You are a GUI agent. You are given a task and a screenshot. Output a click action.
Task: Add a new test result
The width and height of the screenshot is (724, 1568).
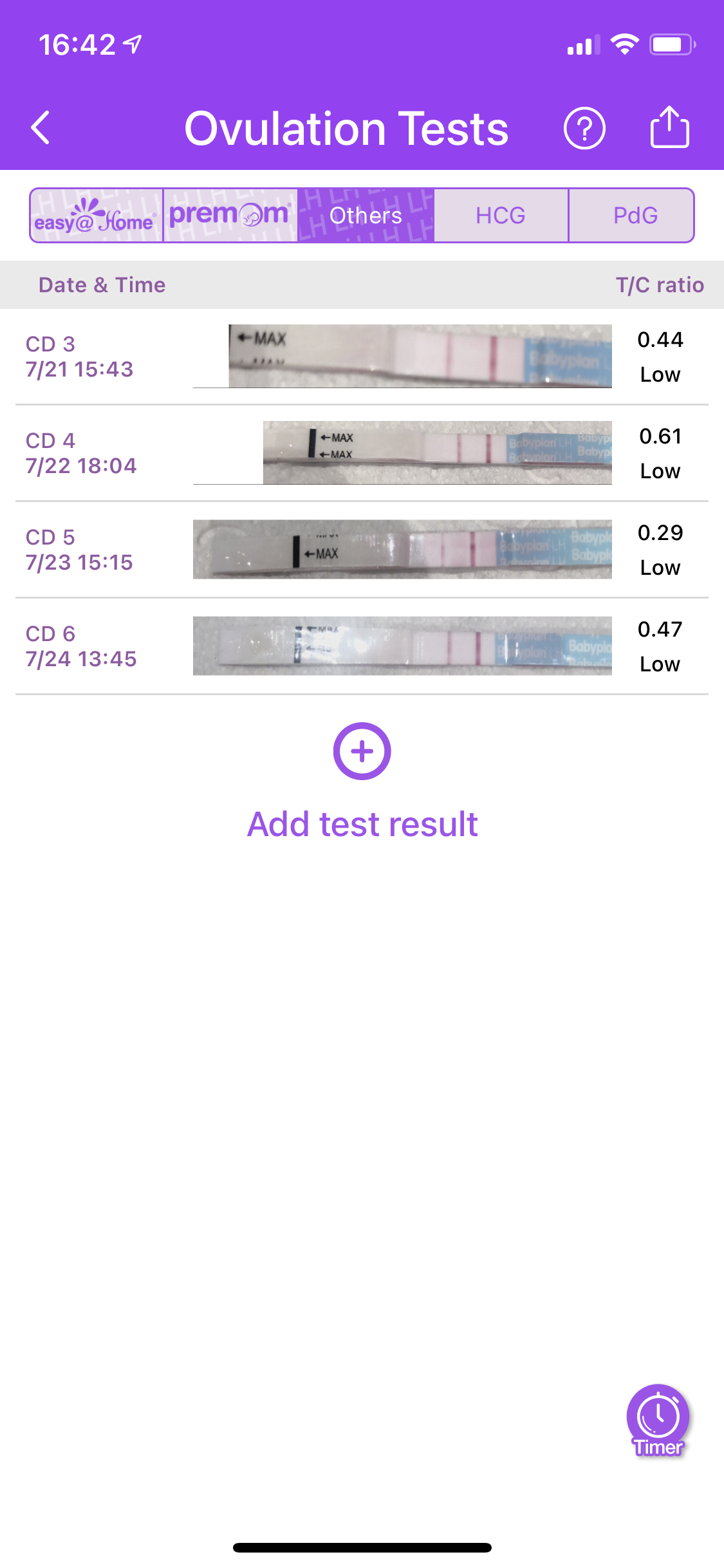(362, 751)
